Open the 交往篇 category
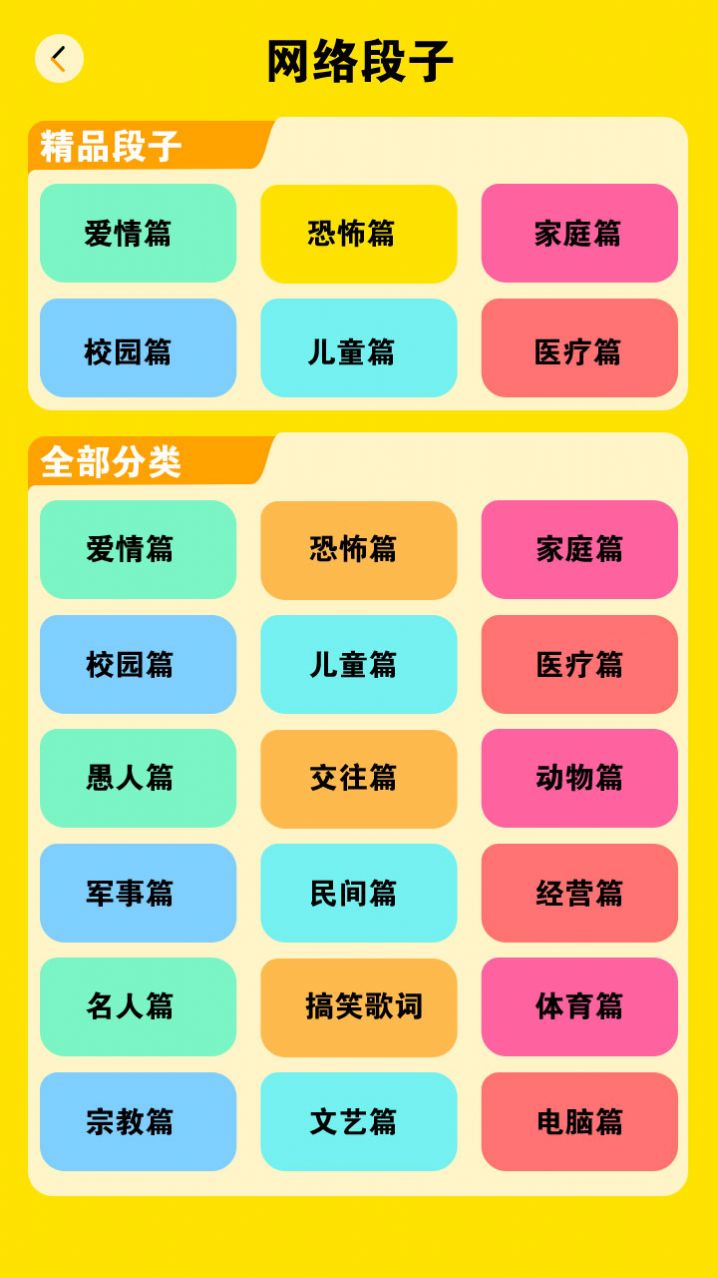Viewport: 718px width, 1278px height. click(358, 778)
